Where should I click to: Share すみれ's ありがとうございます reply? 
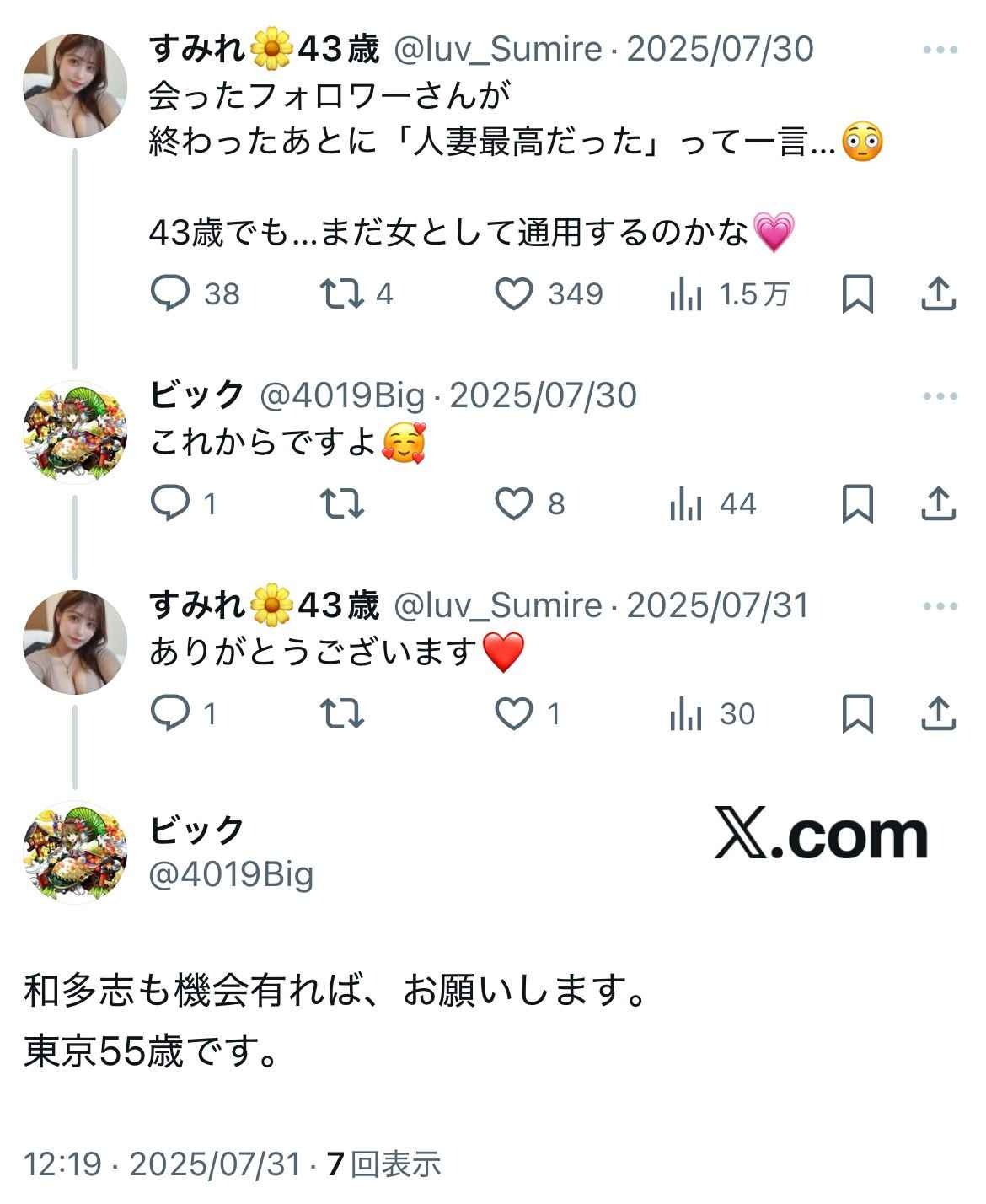(937, 714)
